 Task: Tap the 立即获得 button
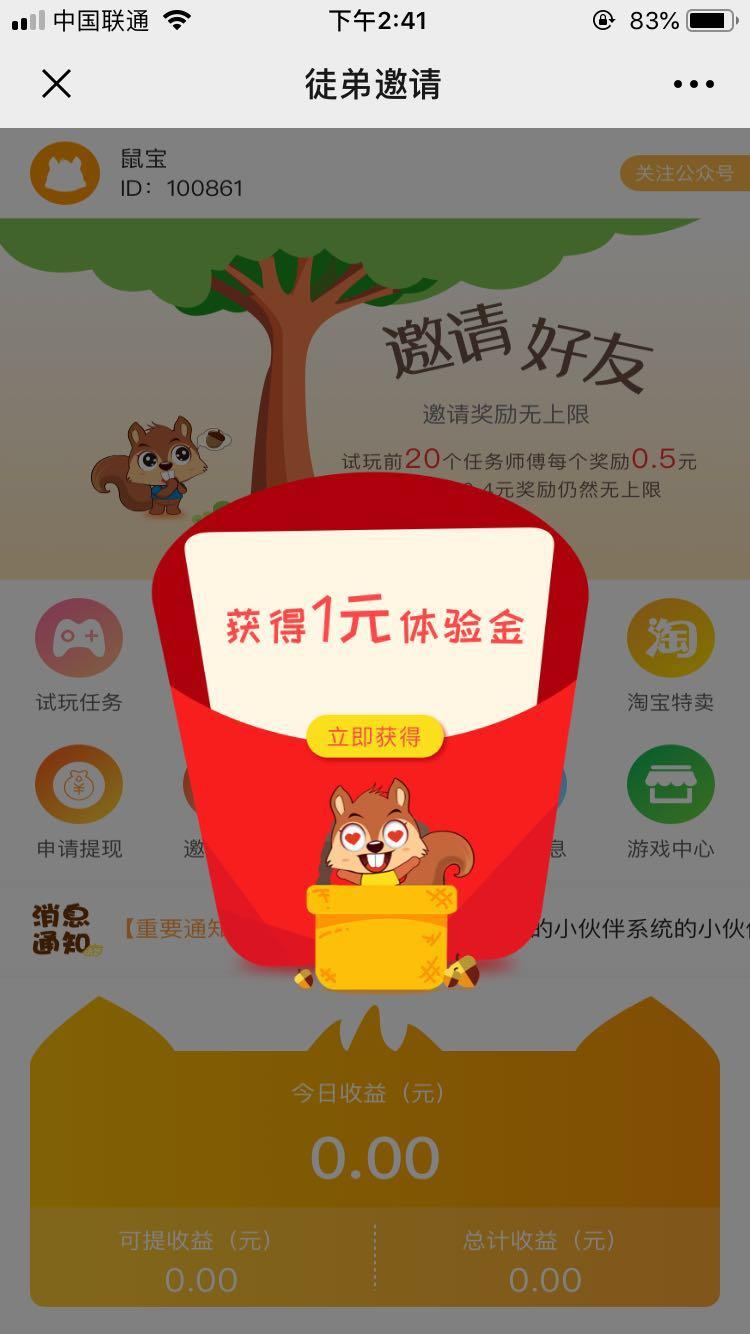pyautogui.click(x=375, y=737)
